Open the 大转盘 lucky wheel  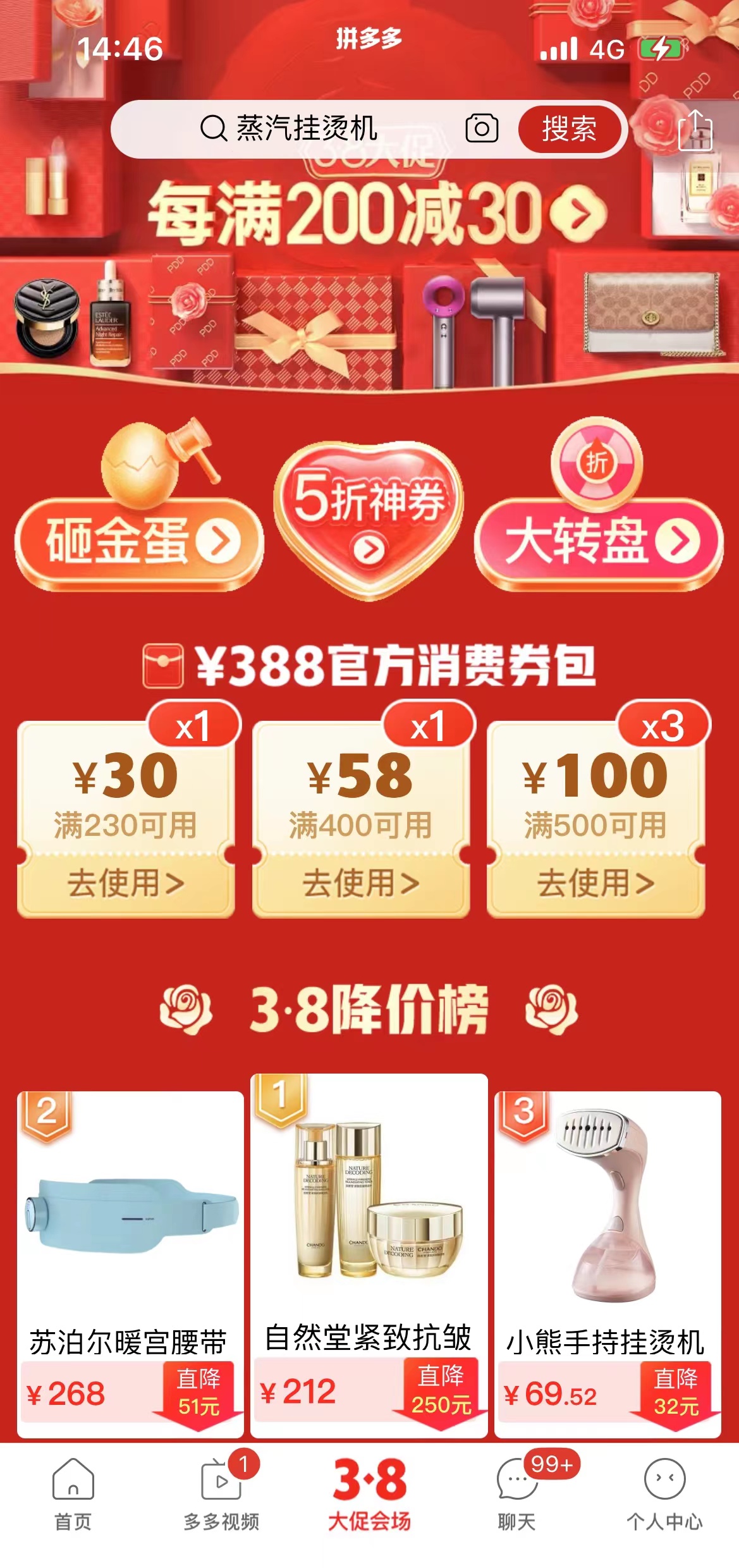pyautogui.click(x=598, y=541)
